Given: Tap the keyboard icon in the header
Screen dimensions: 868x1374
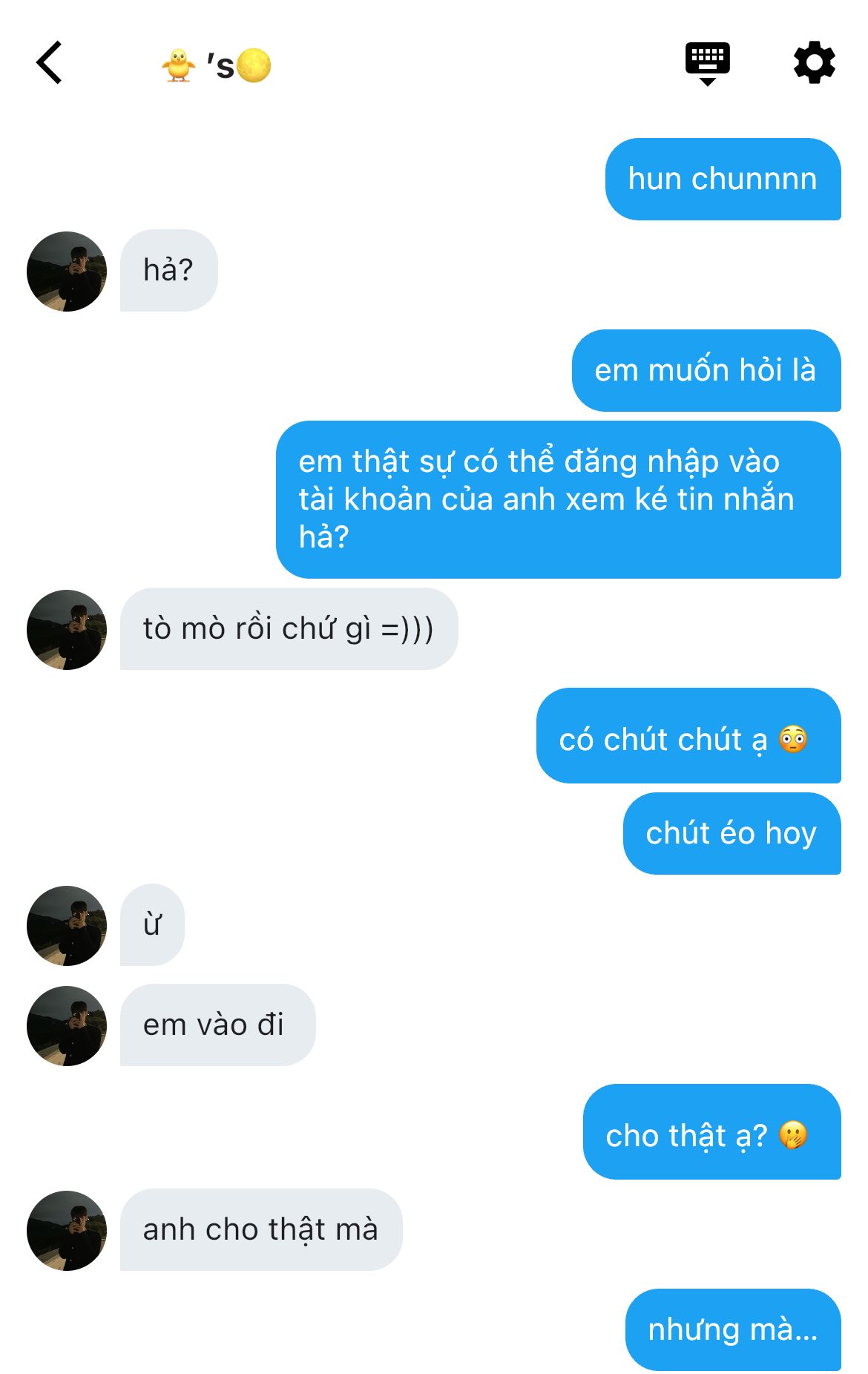Looking at the screenshot, I should tap(707, 63).
